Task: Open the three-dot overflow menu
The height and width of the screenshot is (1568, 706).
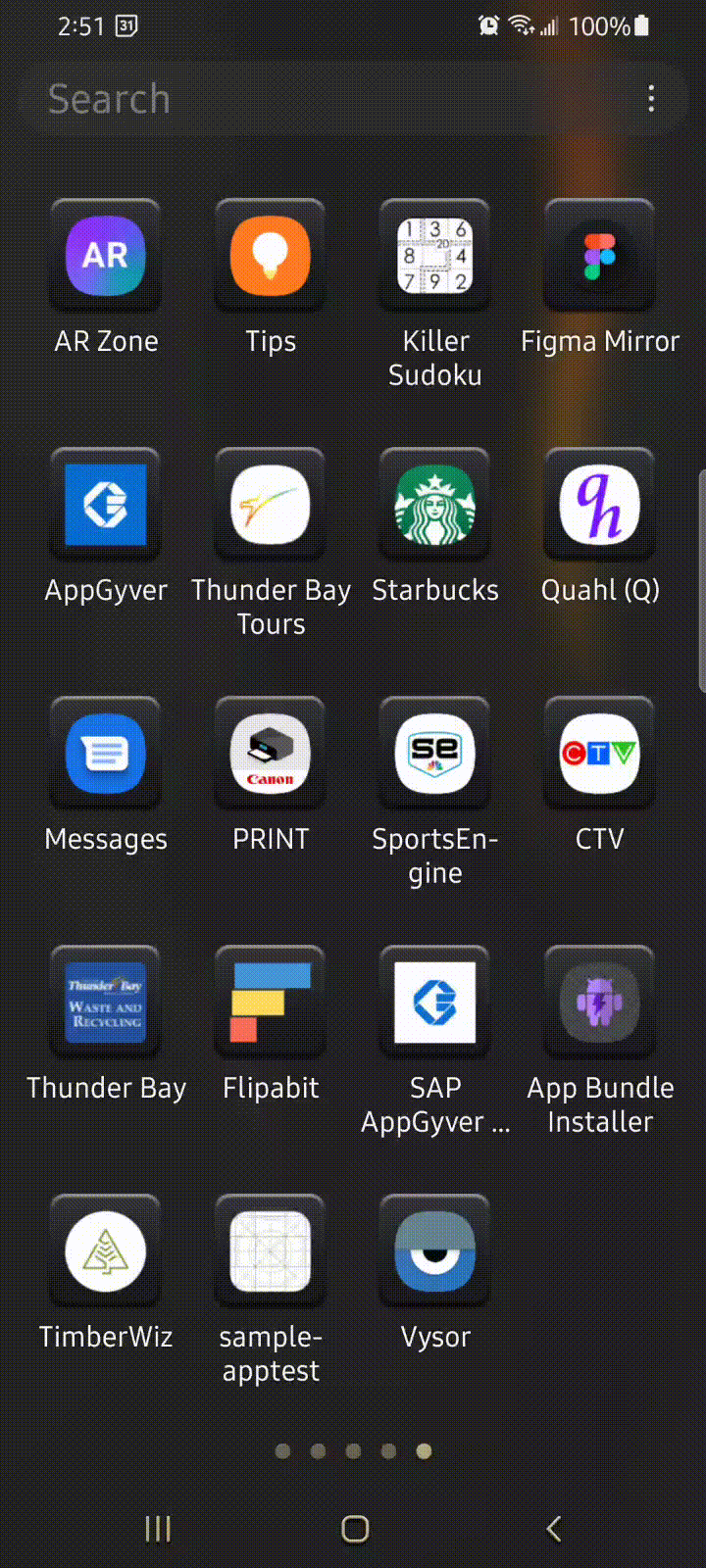Action: pos(651,98)
